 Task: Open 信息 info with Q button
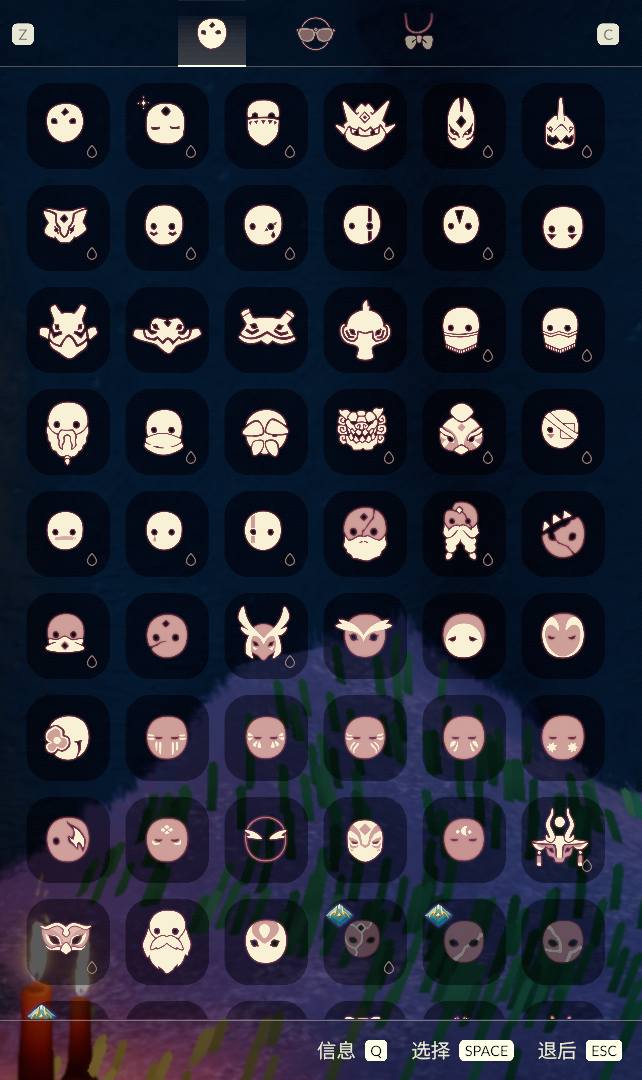pyautogui.click(x=375, y=1051)
